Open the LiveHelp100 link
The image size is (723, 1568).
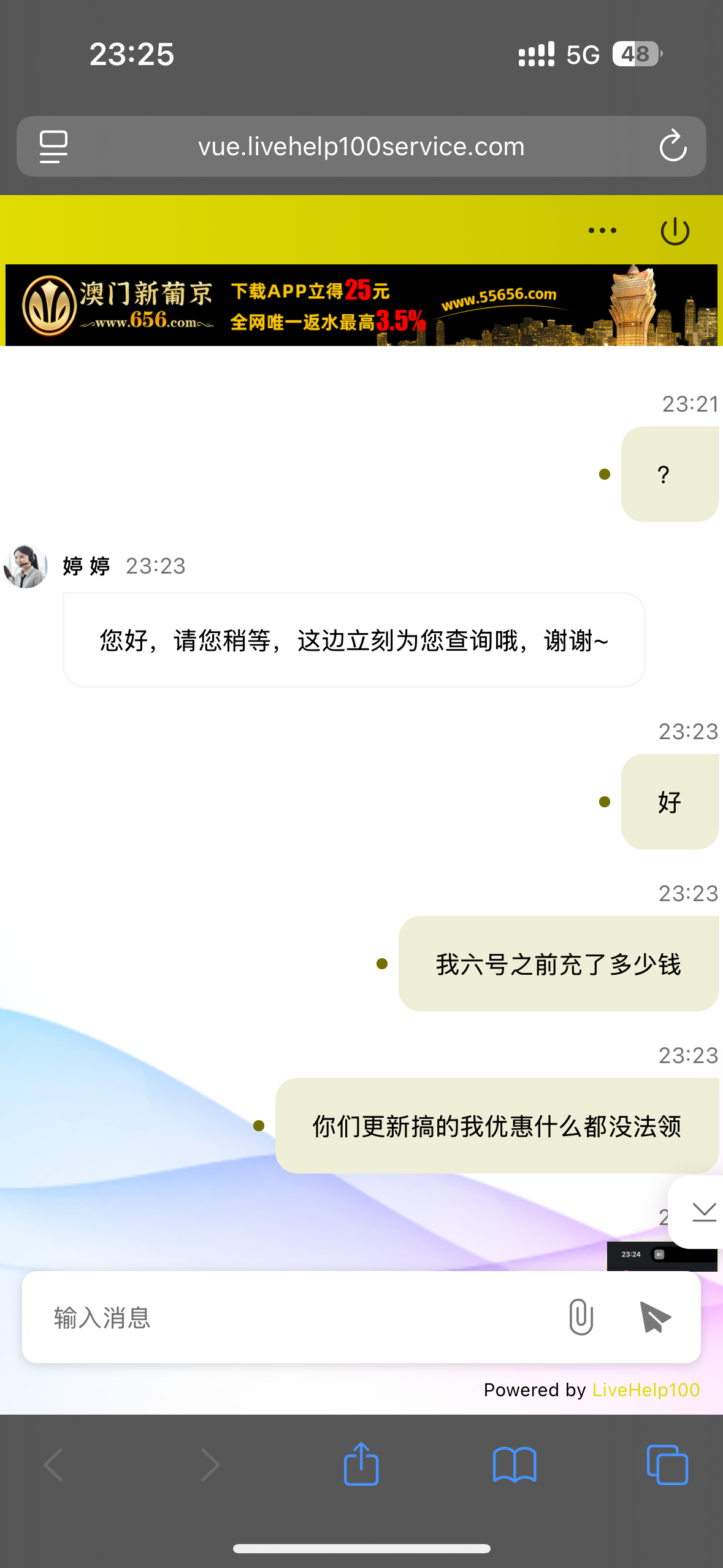click(646, 1389)
